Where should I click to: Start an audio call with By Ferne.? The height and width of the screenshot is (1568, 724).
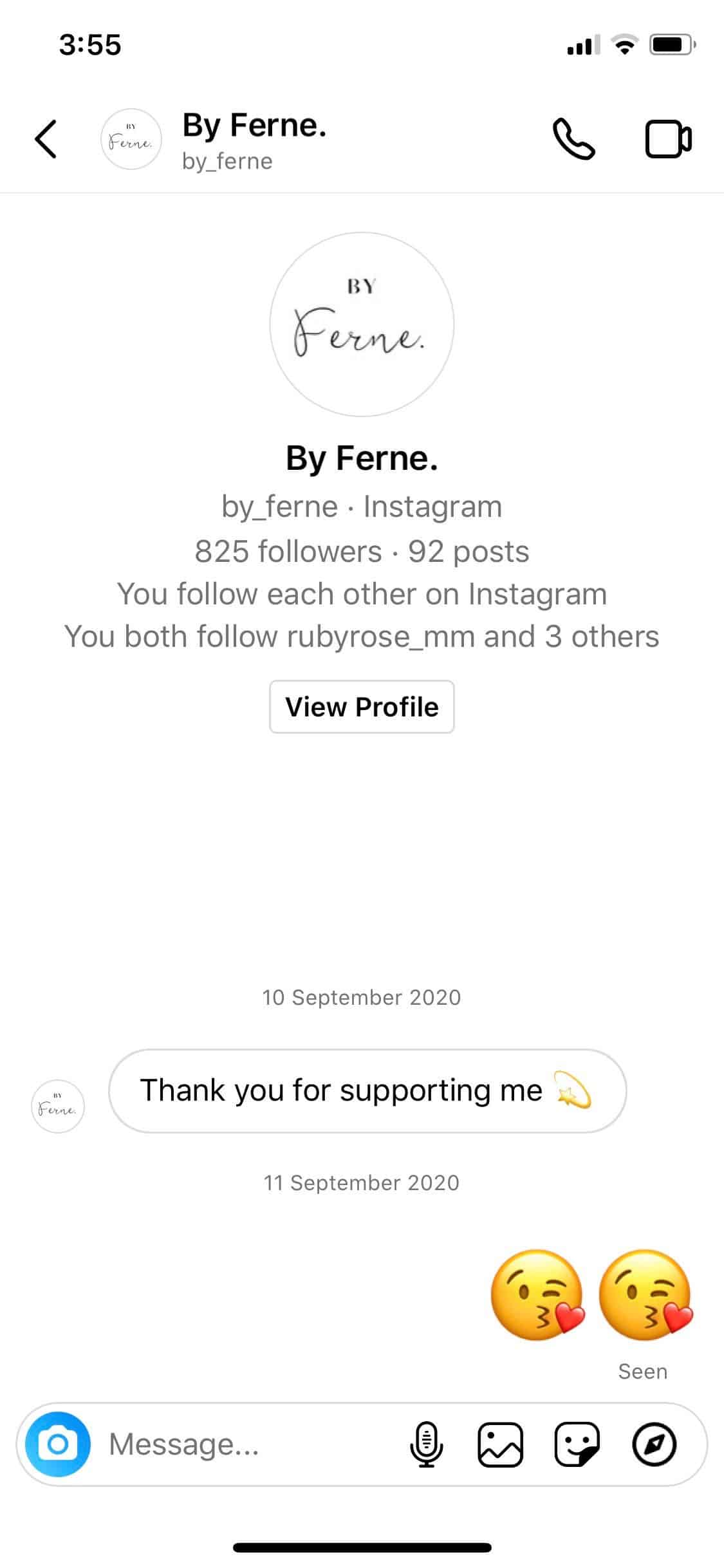click(573, 140)
